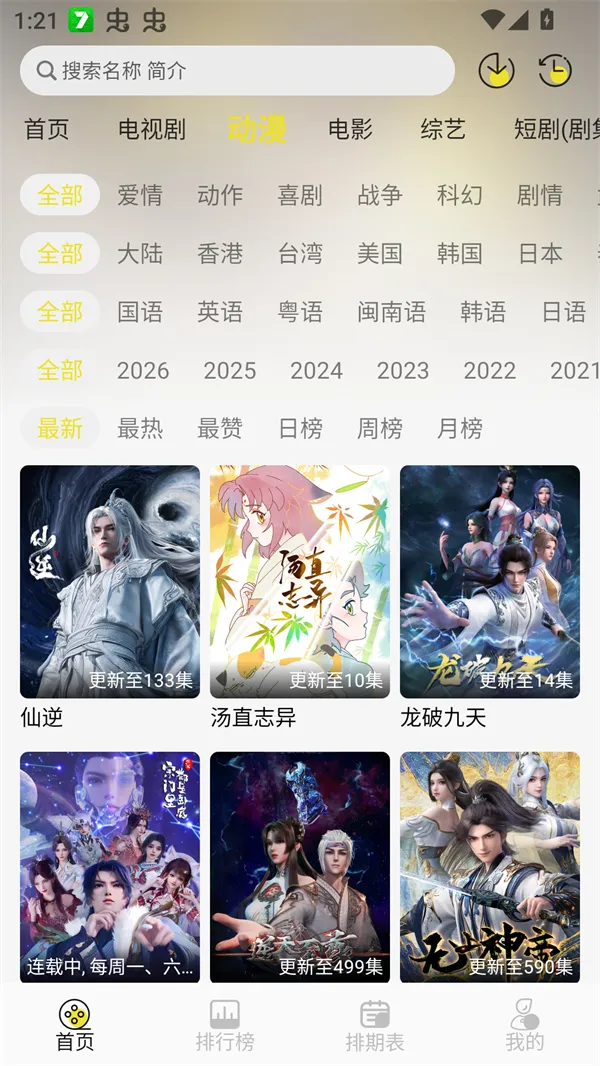Screen dimensions: 600x1066
Task: Switch to the 综艺 top tab
Action: tap(443, 129)
